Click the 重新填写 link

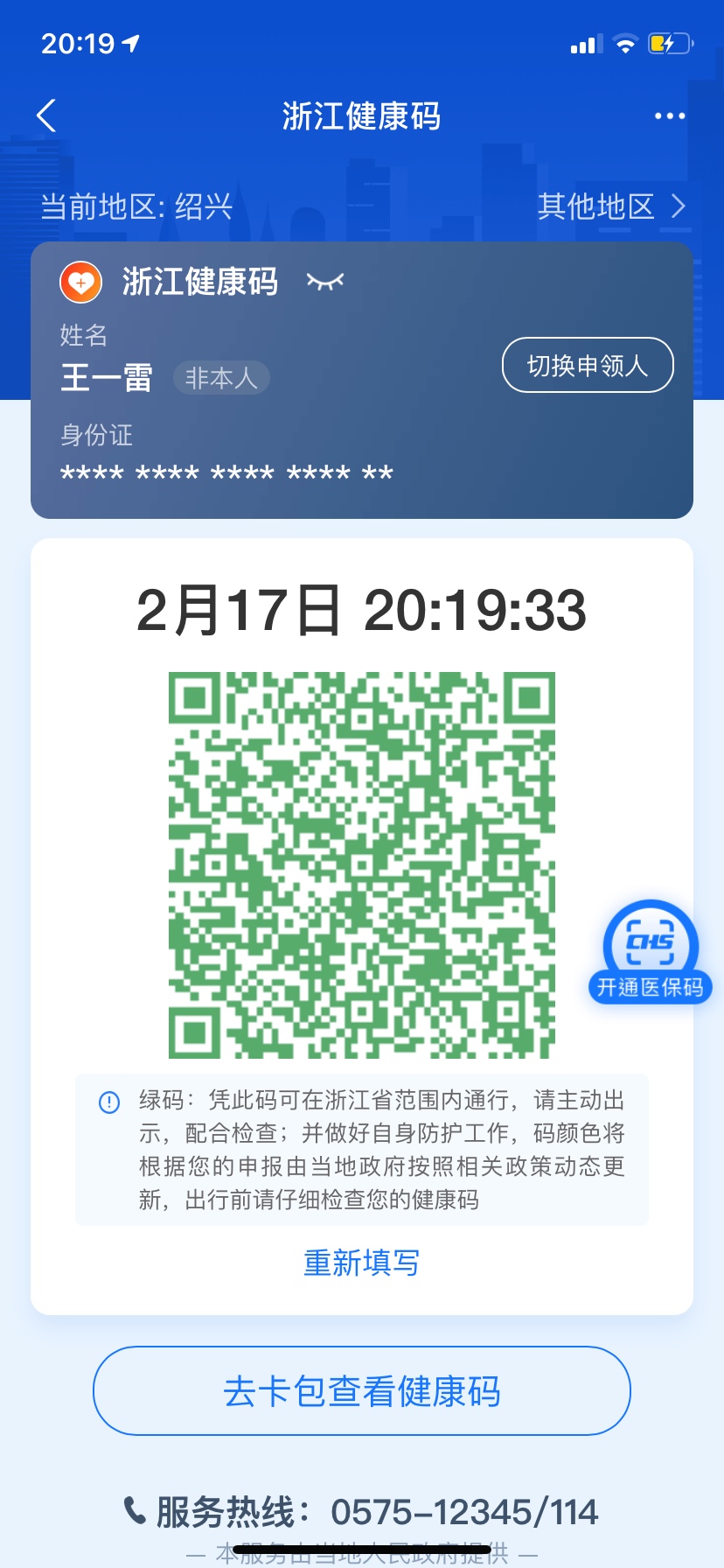point(361,1263)
